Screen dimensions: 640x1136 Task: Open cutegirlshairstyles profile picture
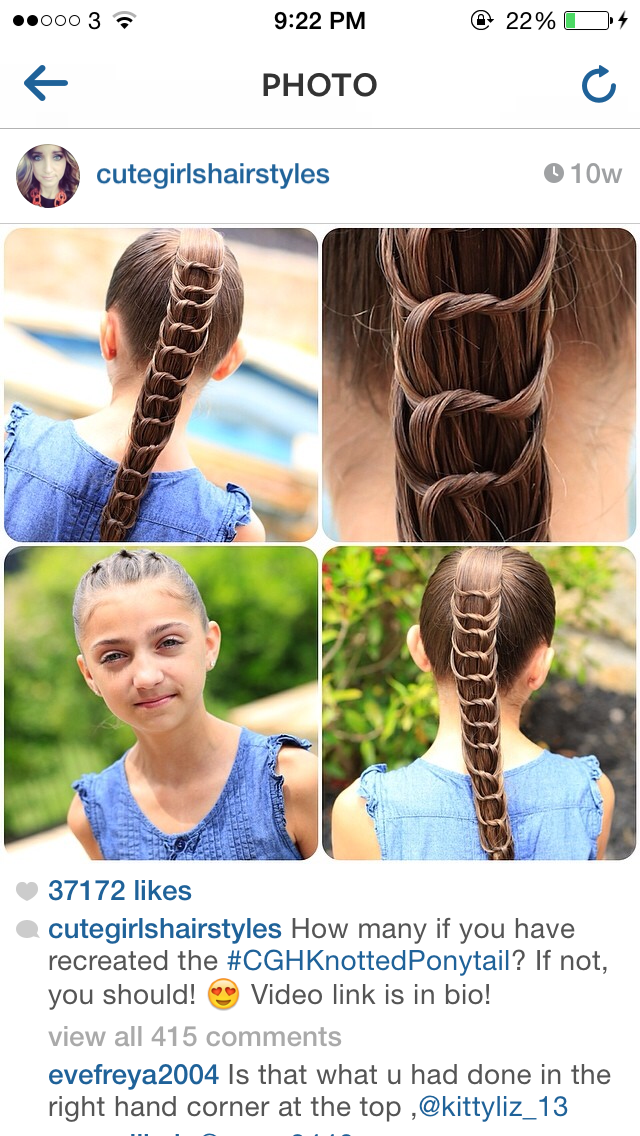48,176
